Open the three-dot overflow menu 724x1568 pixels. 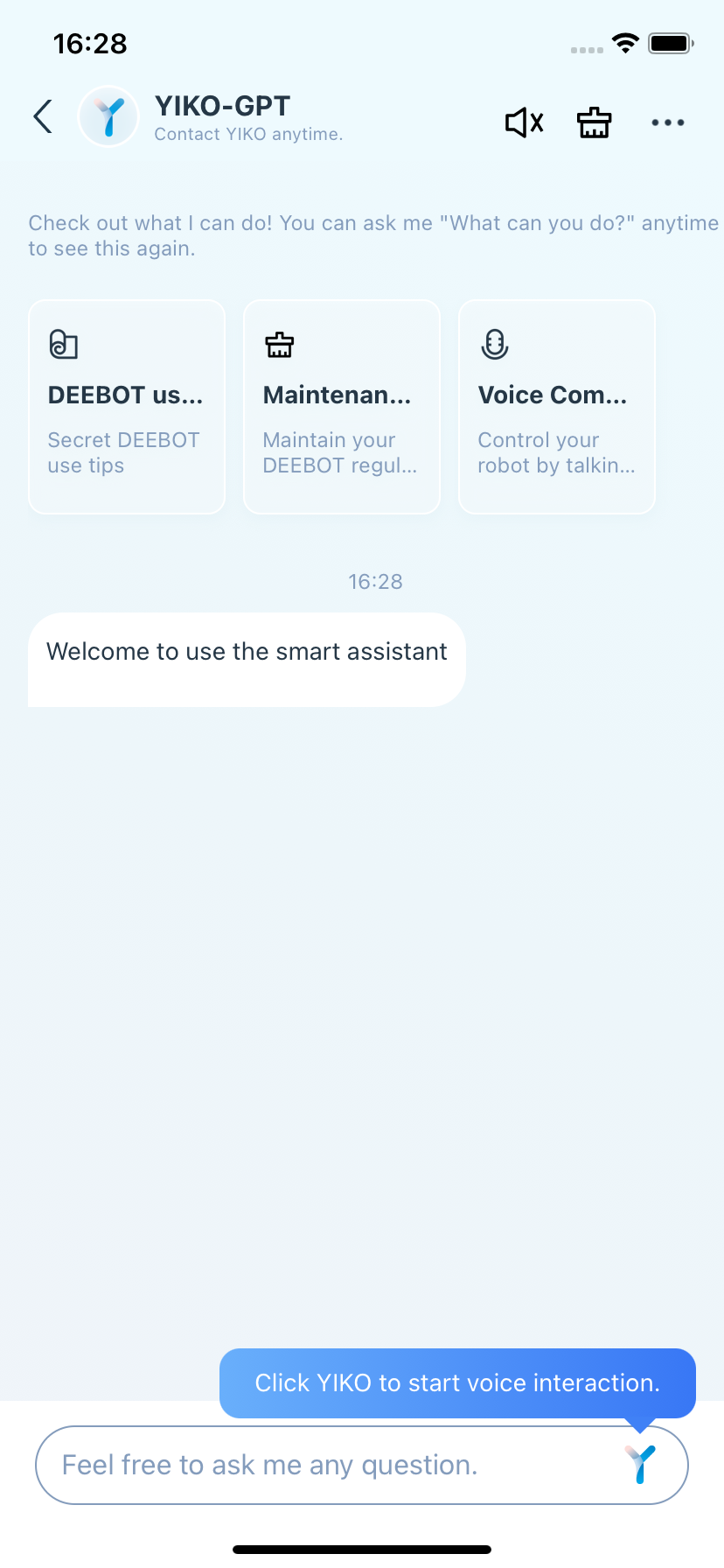click(667, 122)
